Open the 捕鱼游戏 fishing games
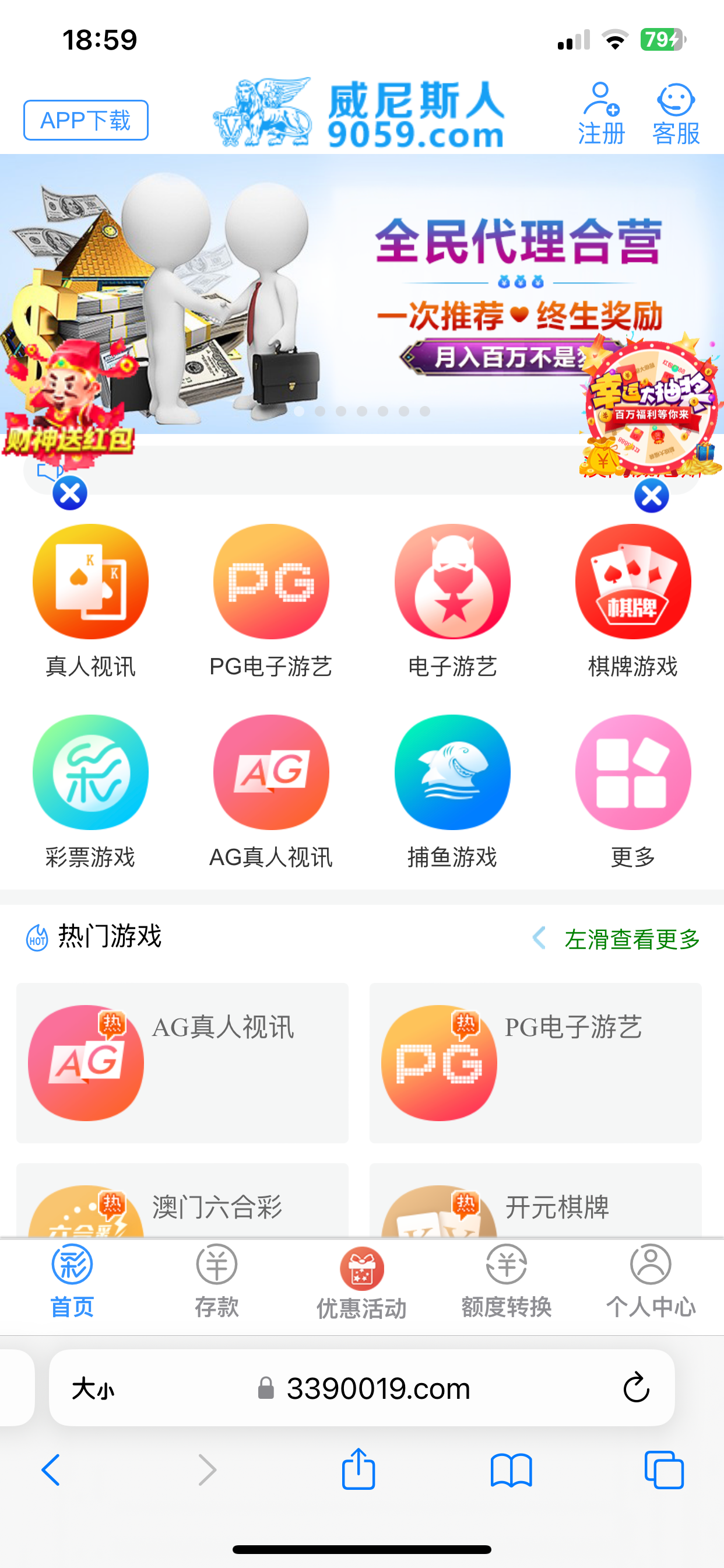Viewport: 724px width, 1568px height. (452, 790)
